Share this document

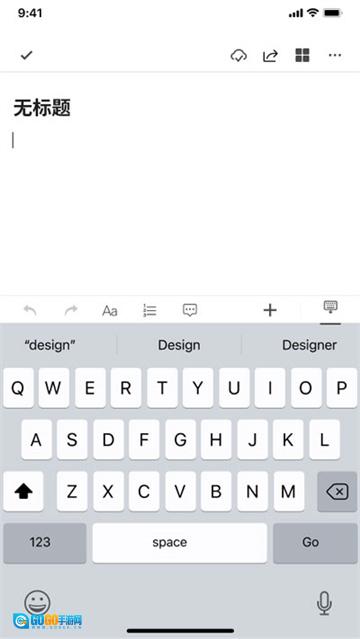[270, 55]
